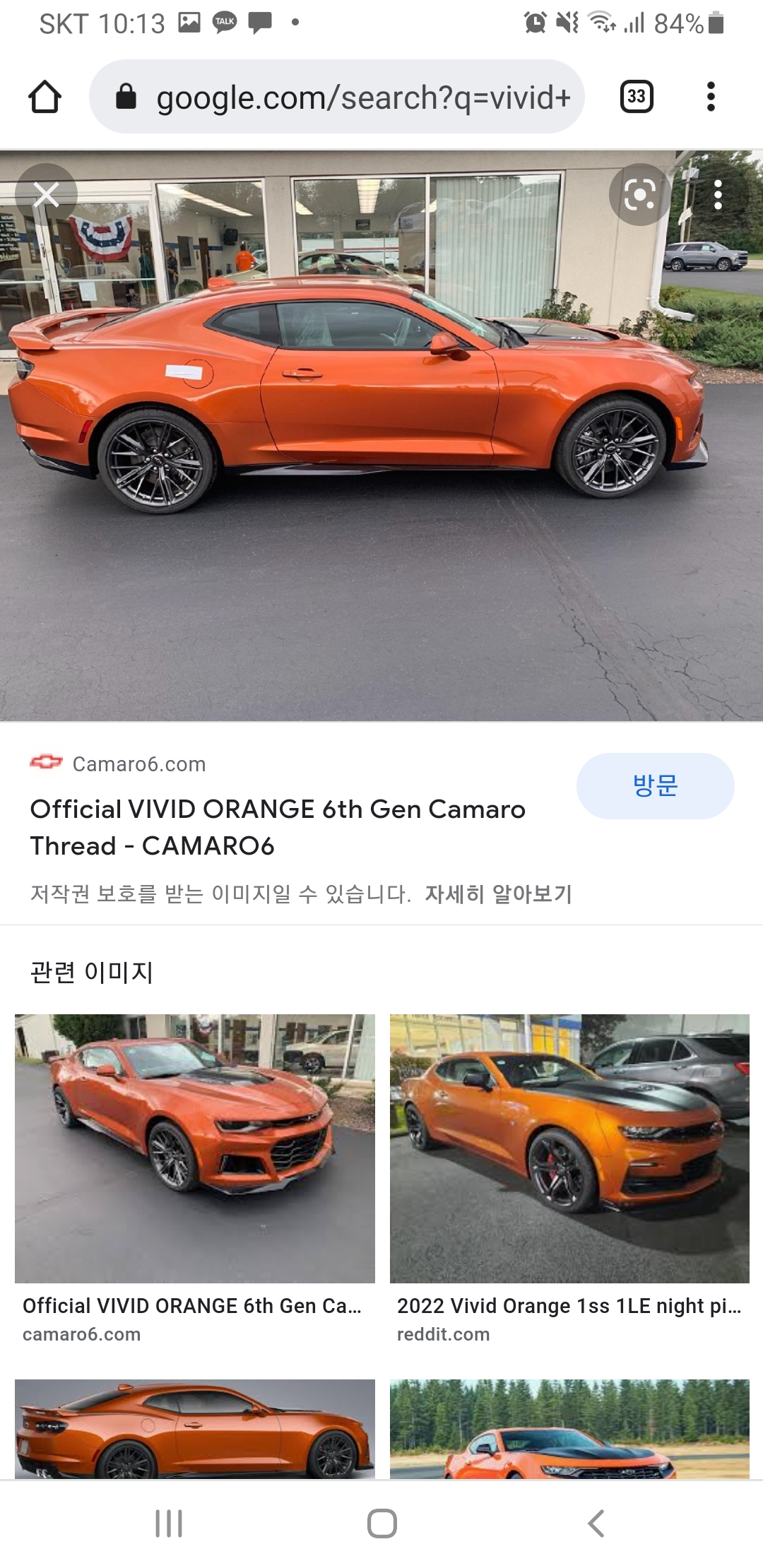Go to the browser home page
Image resolution: width=763 pixels, height=1568 pixels.
point(45,97)
